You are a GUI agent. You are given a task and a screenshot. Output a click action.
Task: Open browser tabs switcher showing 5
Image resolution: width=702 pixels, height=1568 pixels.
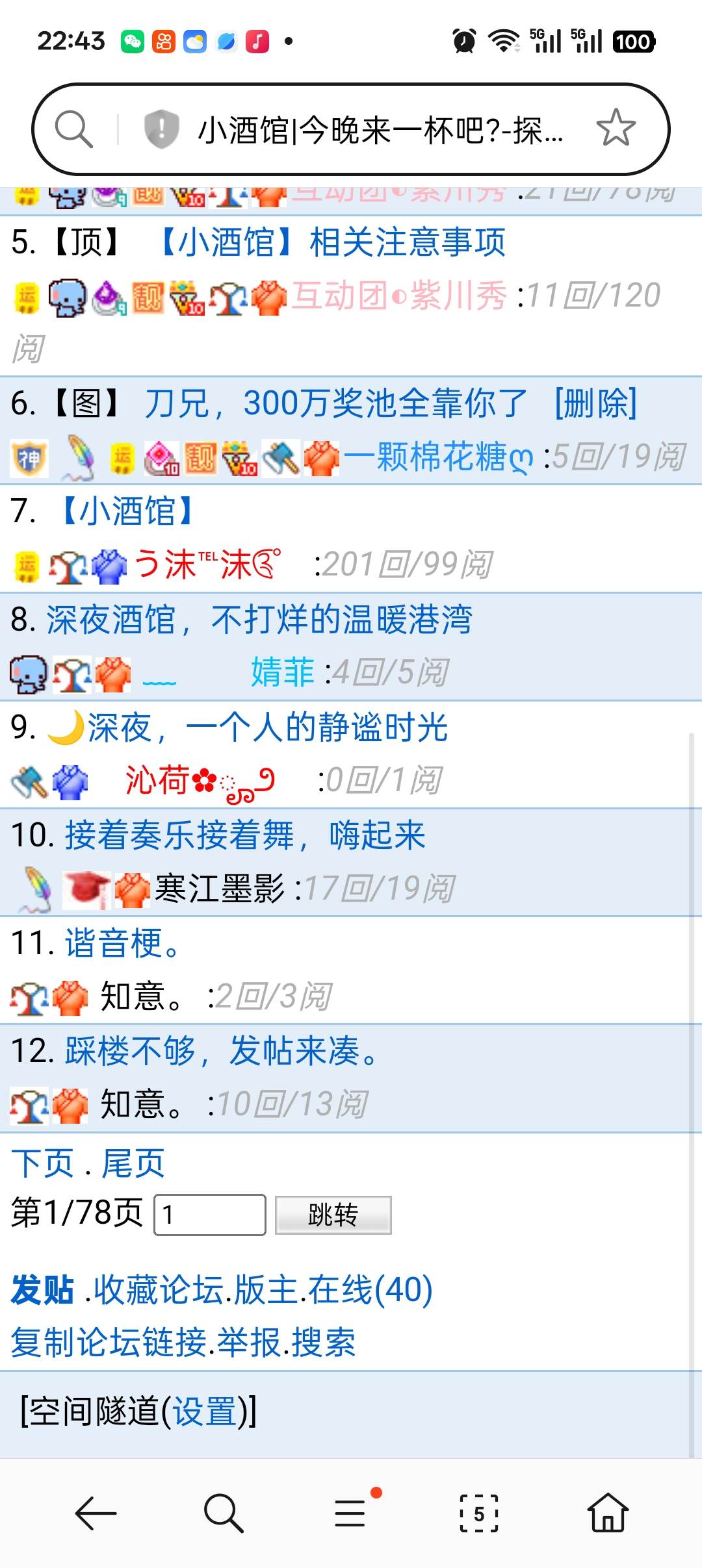[479, 1513]
